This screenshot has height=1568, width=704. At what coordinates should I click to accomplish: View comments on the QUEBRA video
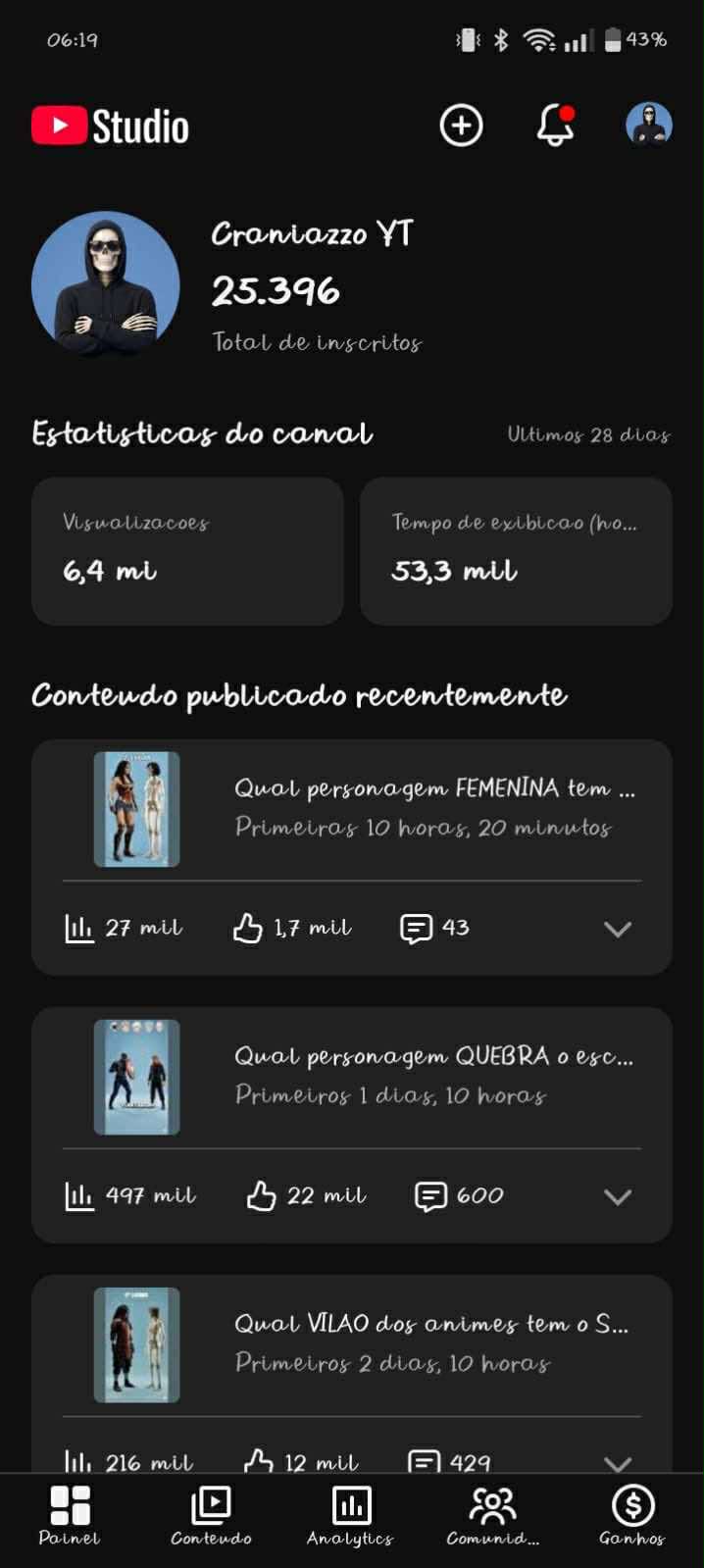click(x=459, y=1196)
